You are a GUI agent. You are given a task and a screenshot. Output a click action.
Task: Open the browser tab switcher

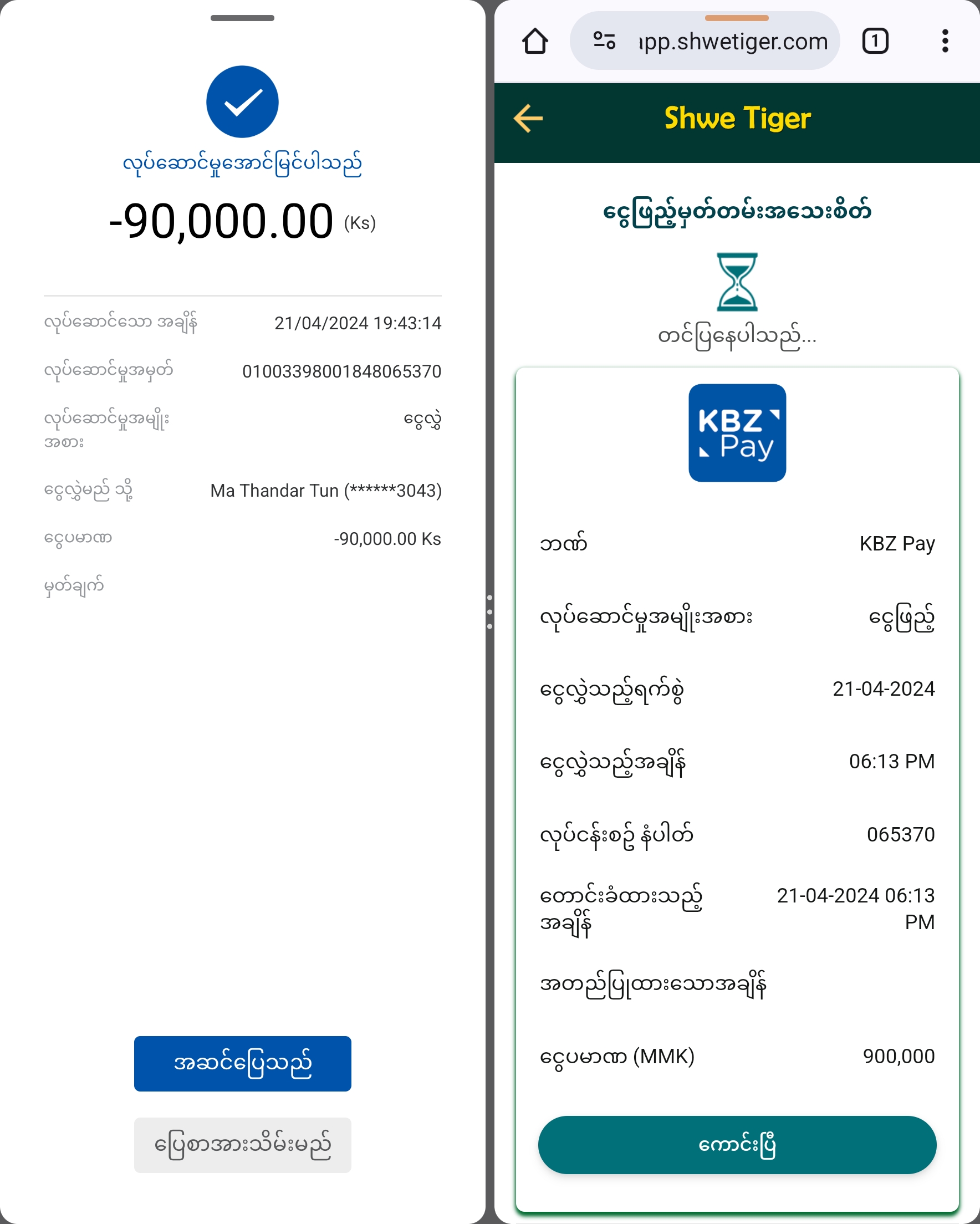(x=874, y=41)
